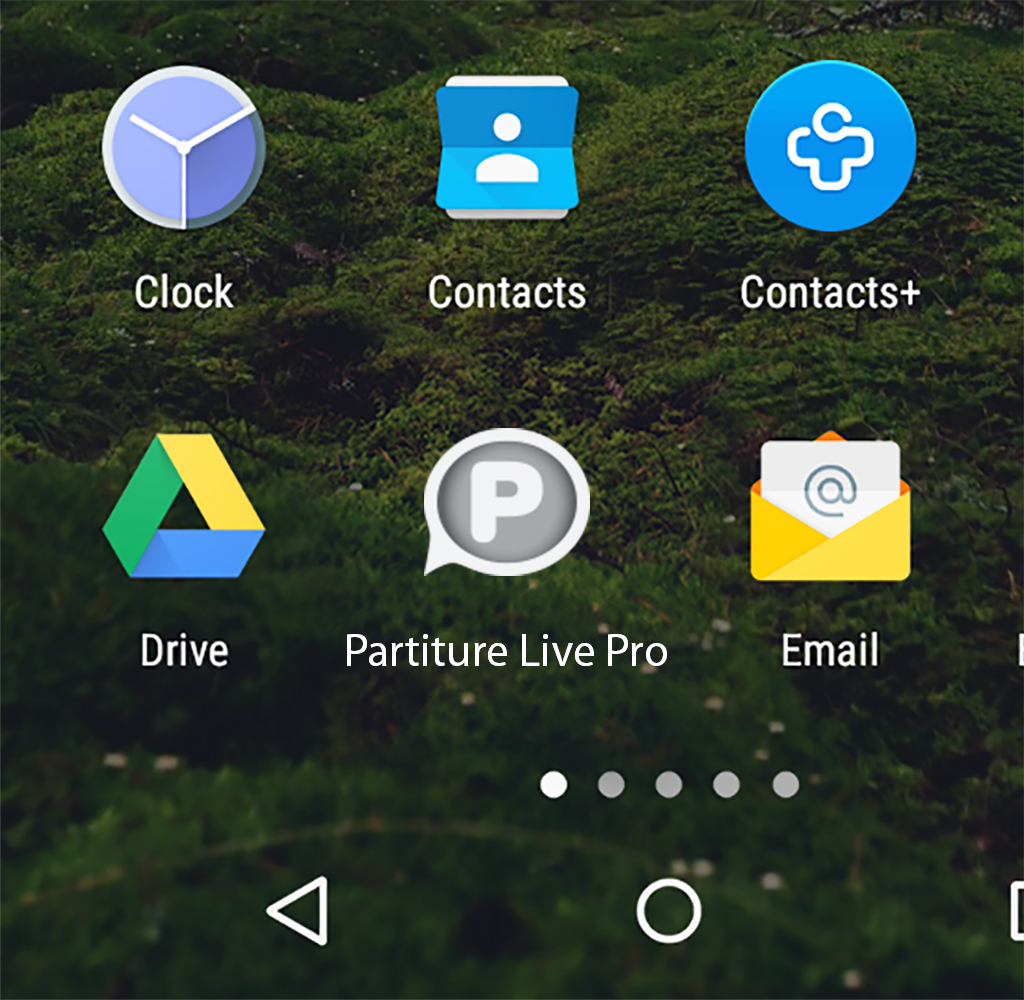Open Partiture Live Pro app

pyautogui.click(x=506, y=501)
